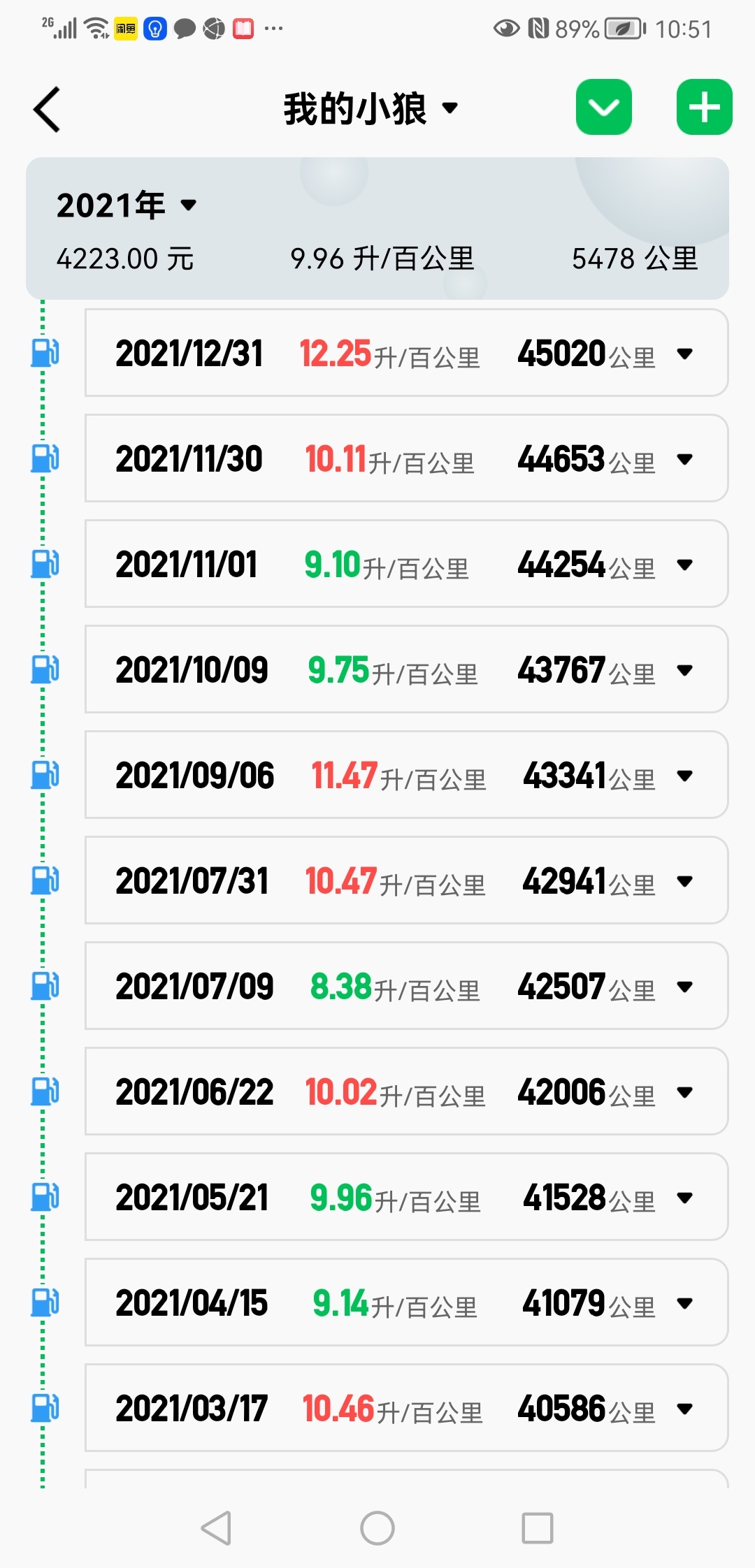Expand the 2021/11/30 fuel record
Image resolution: width=755 pixels, height=1568 pixels.
406,458
